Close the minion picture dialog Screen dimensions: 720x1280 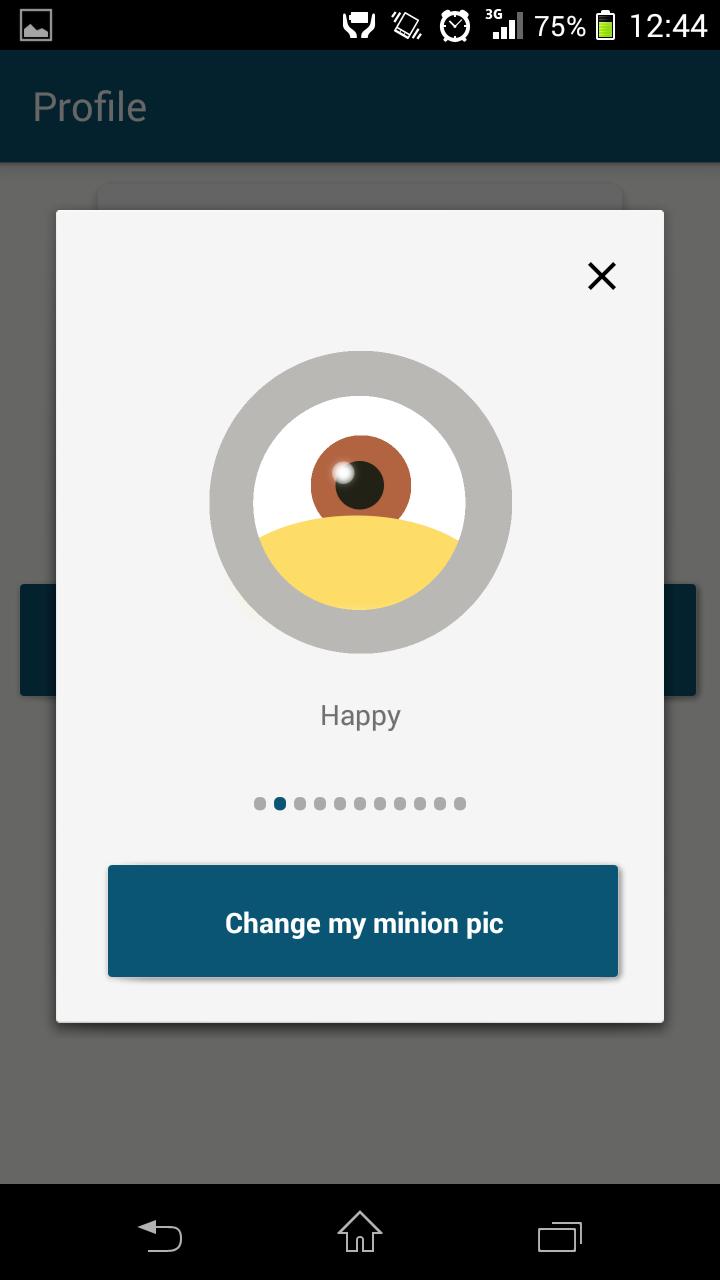click(x=601, y=276)
